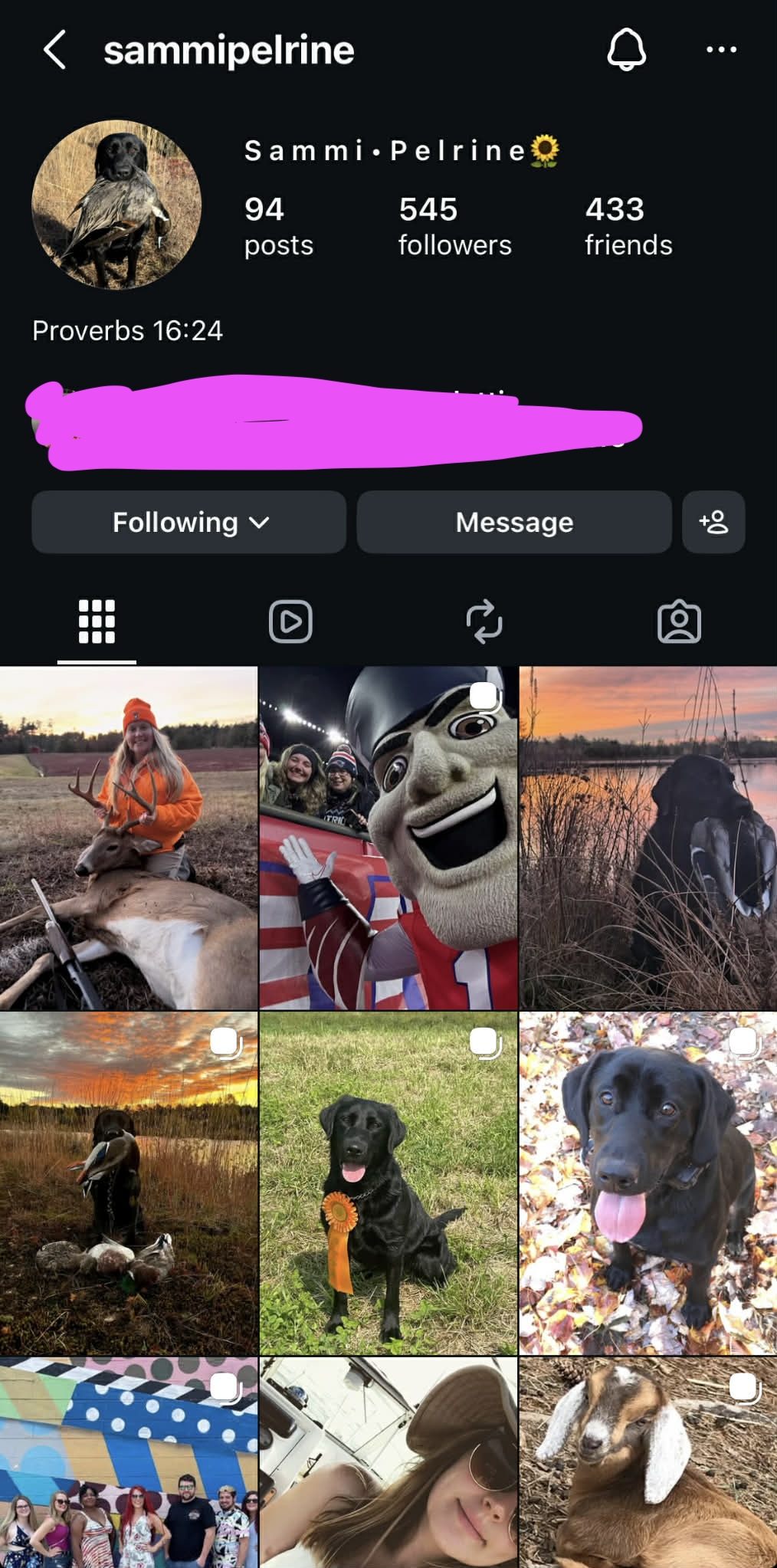View the profile picture of sammipelrine
777x1568 pixels.
116,205
